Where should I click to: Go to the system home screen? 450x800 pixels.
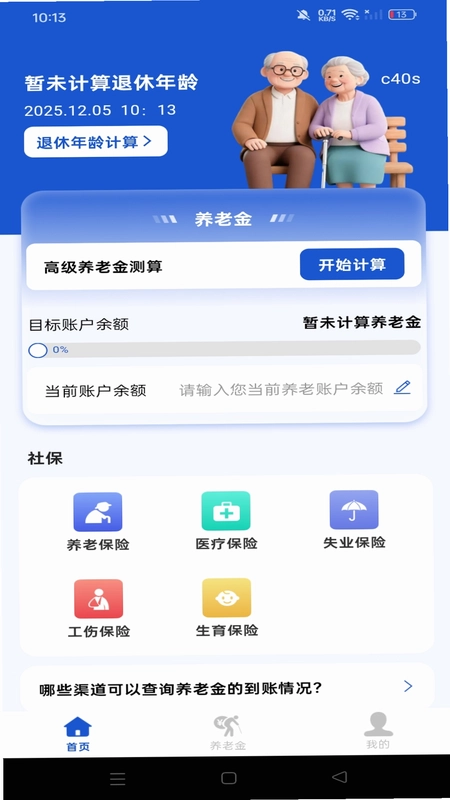pos(229,778)
